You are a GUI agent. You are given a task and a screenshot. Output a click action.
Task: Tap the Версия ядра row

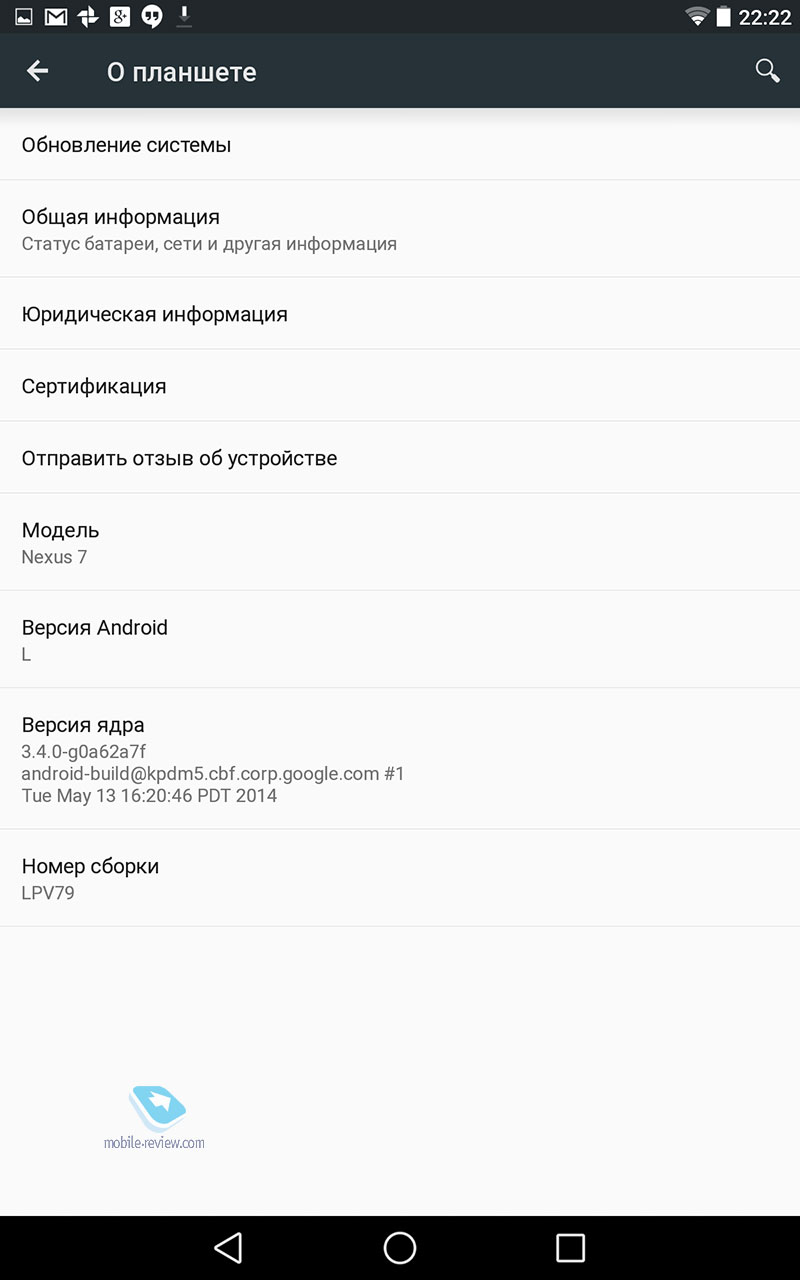point(400,759)
